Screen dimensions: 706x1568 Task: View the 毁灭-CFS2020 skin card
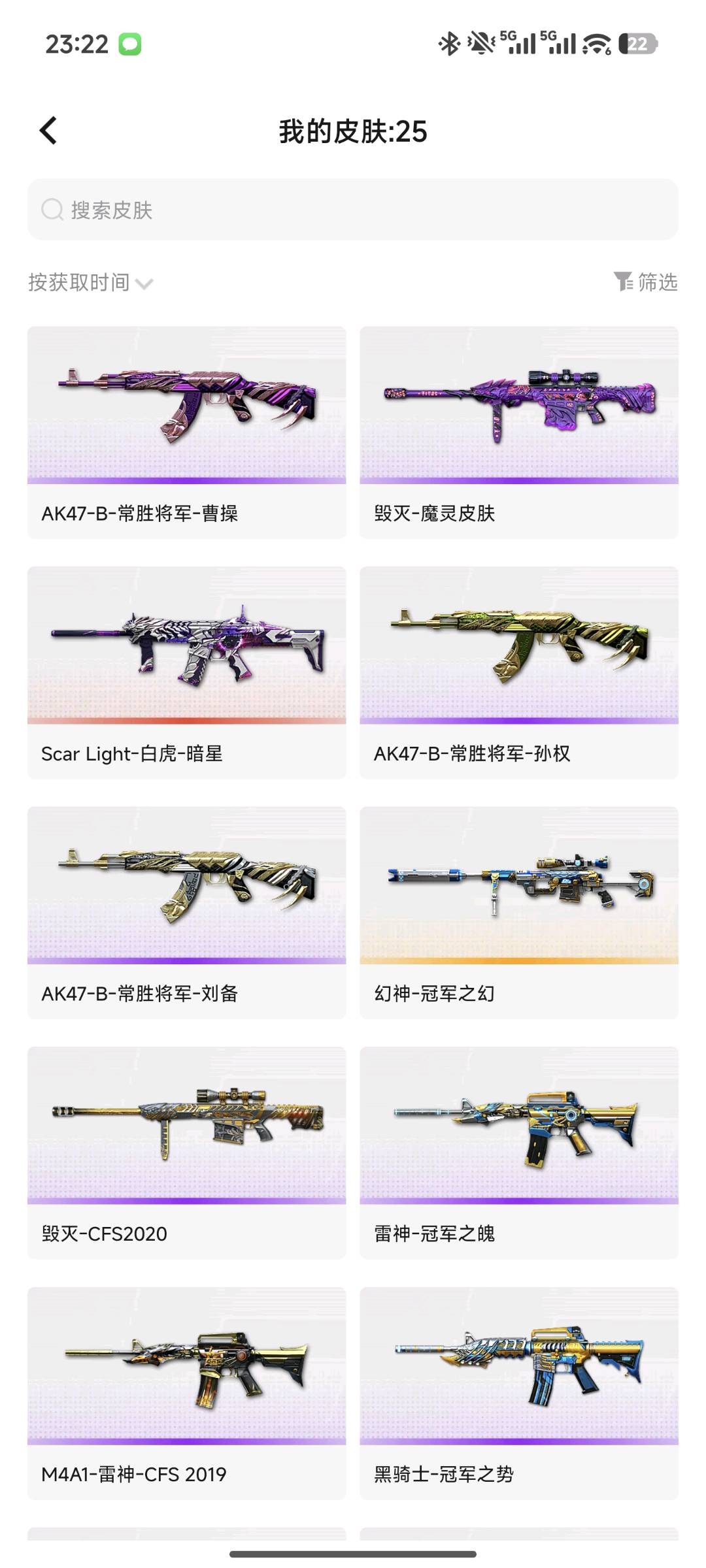(187, 1153)
